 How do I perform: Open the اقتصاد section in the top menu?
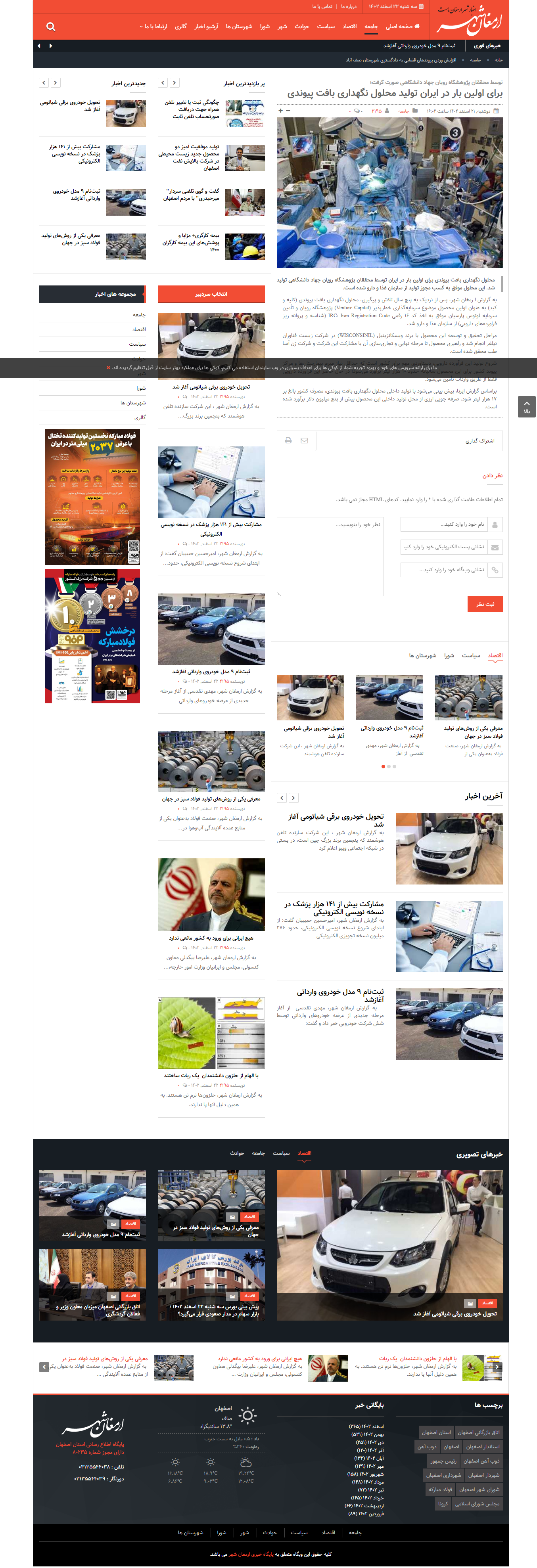349,27
